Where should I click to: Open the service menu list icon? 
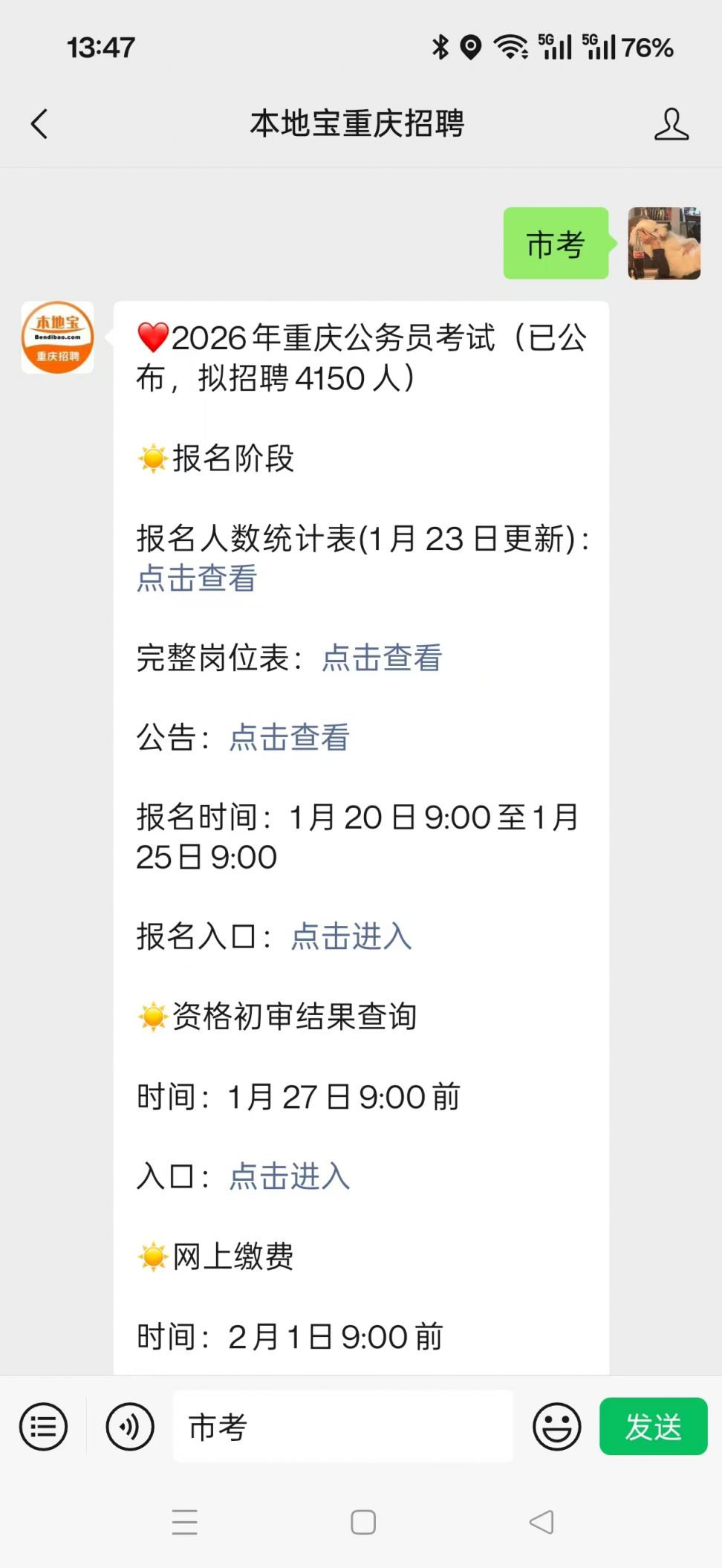[x=43, y=1426]
